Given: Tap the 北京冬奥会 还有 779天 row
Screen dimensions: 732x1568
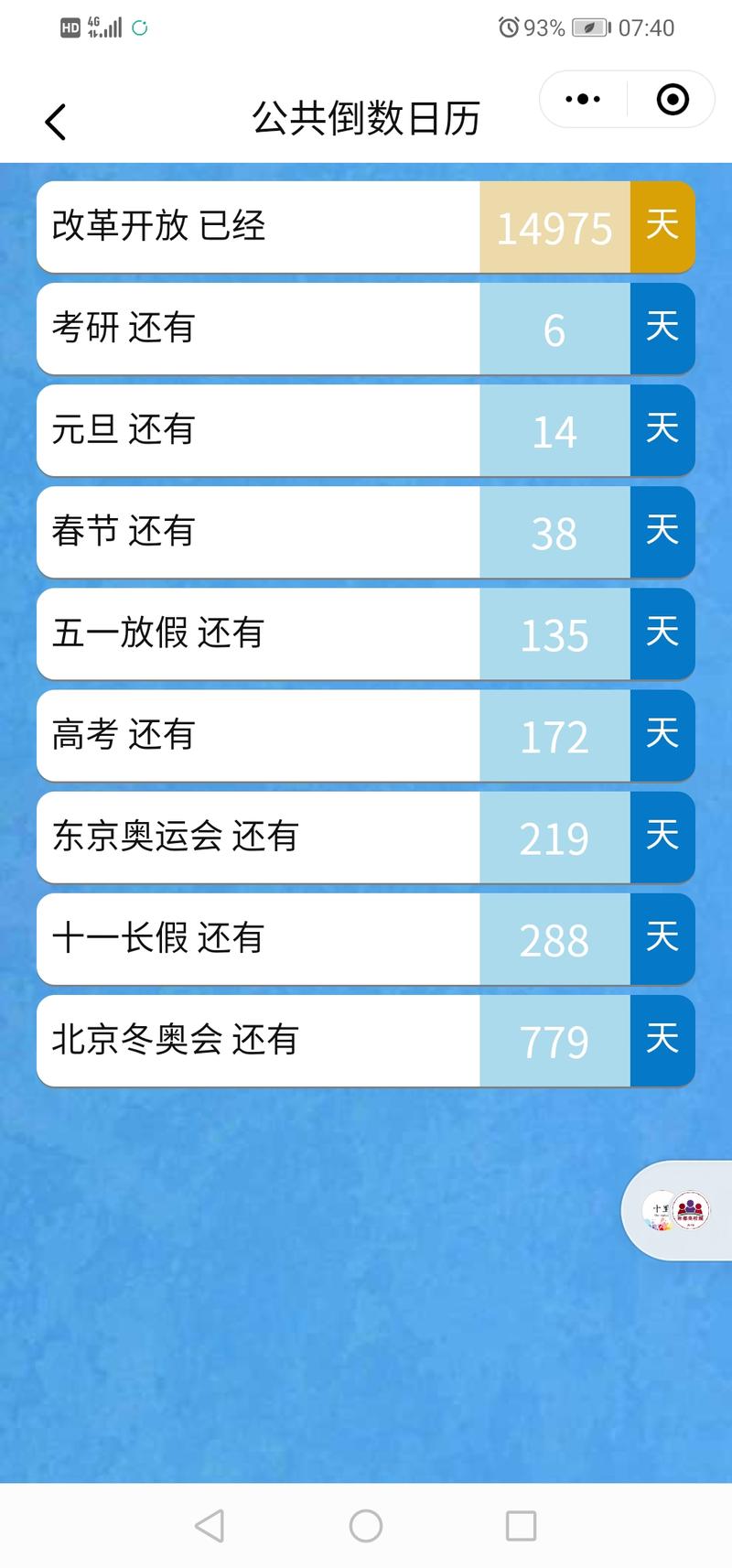Looking at the screenshot, I should (366, 1041).
